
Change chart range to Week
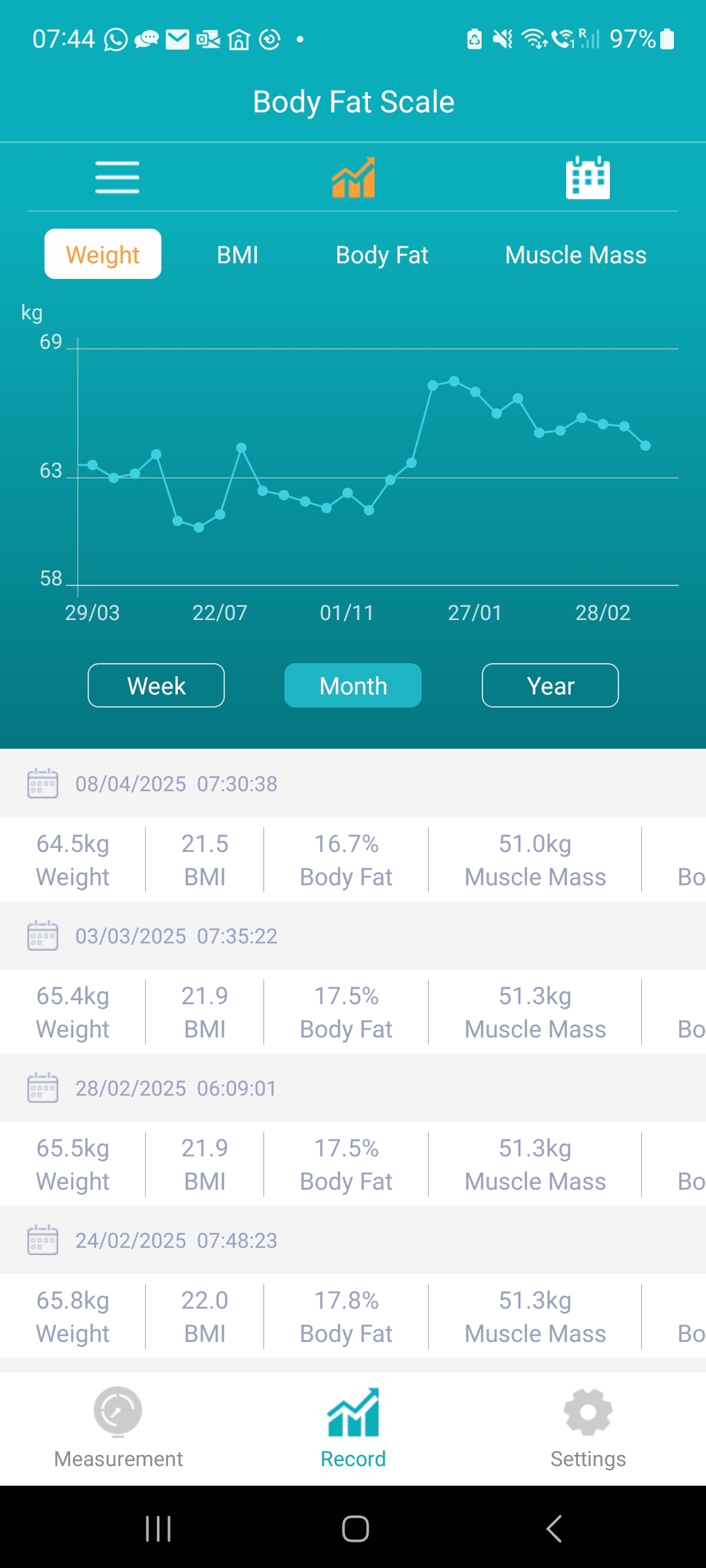point(156,685)
